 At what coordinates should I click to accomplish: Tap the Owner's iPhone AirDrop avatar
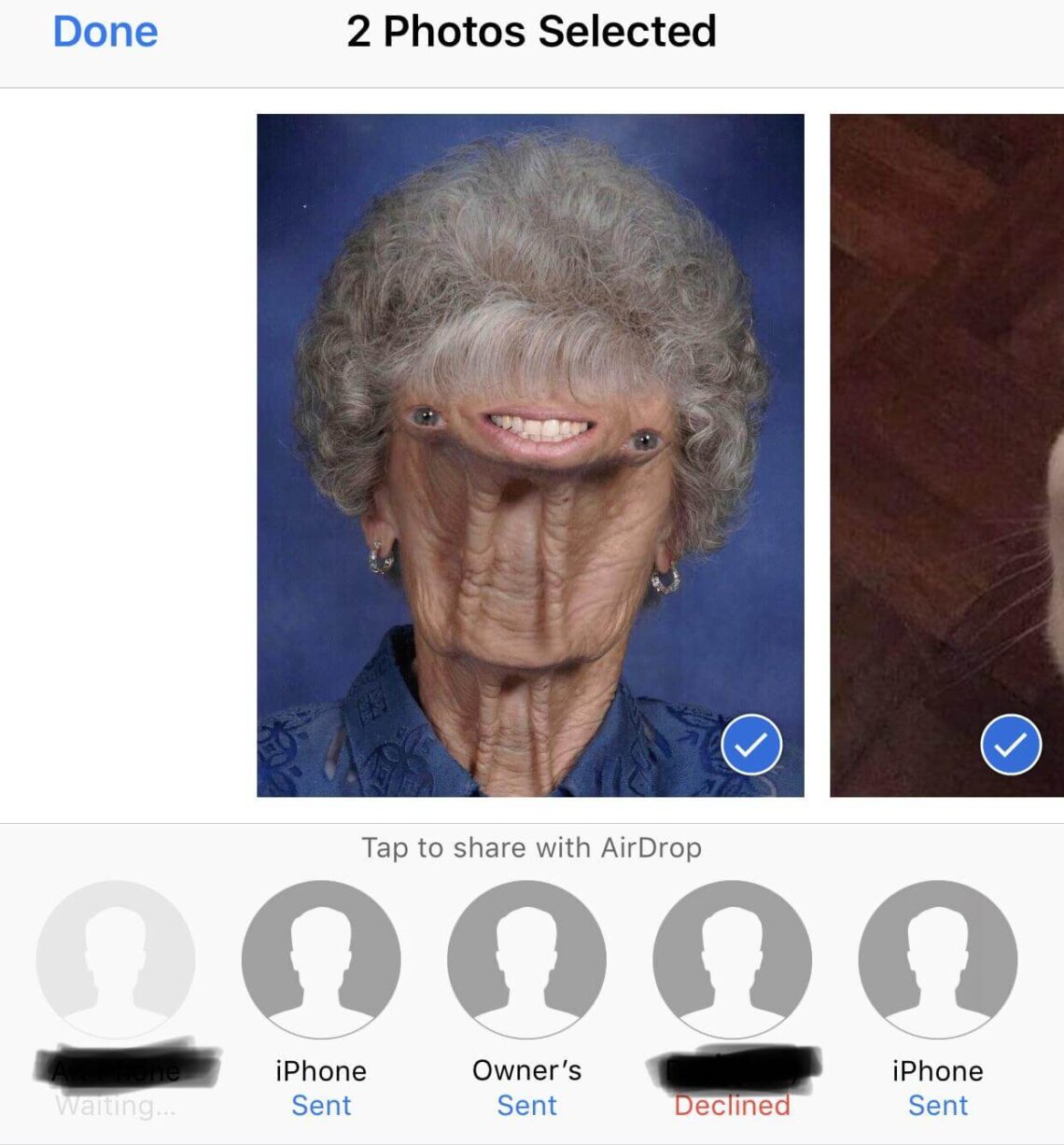pyautogui.click(x=527, y=959)
